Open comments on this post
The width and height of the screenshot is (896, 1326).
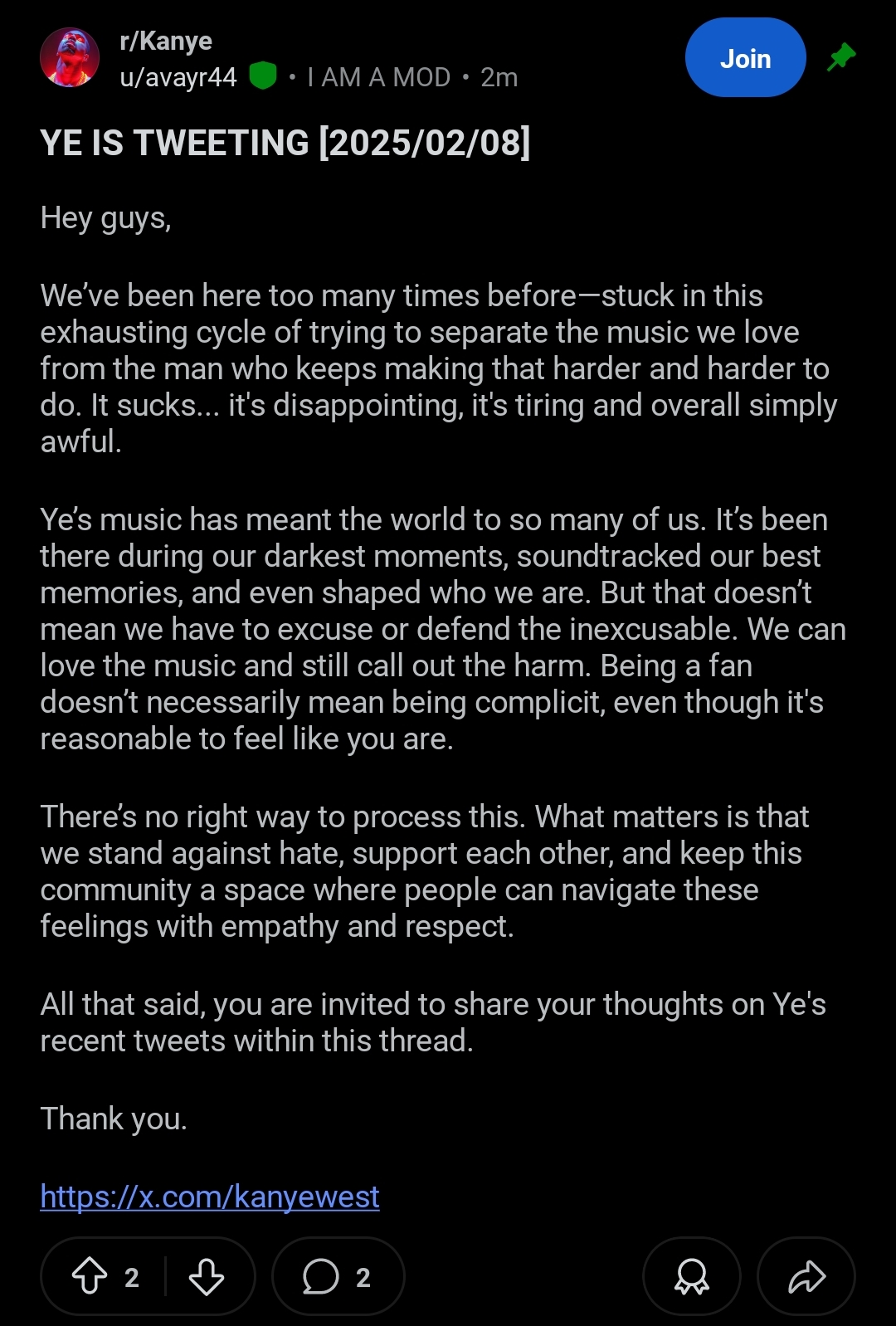point(338,1276)
